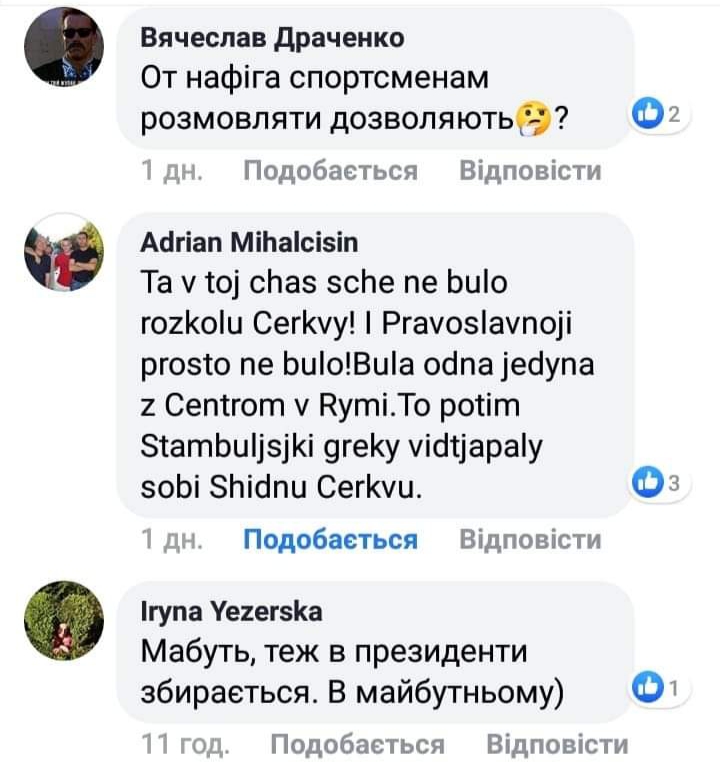Like Вячеслав Драченко's comment via Подобається
Viewport: 720px width, 763px height.
pyautogui.click(x=330, y=171)
